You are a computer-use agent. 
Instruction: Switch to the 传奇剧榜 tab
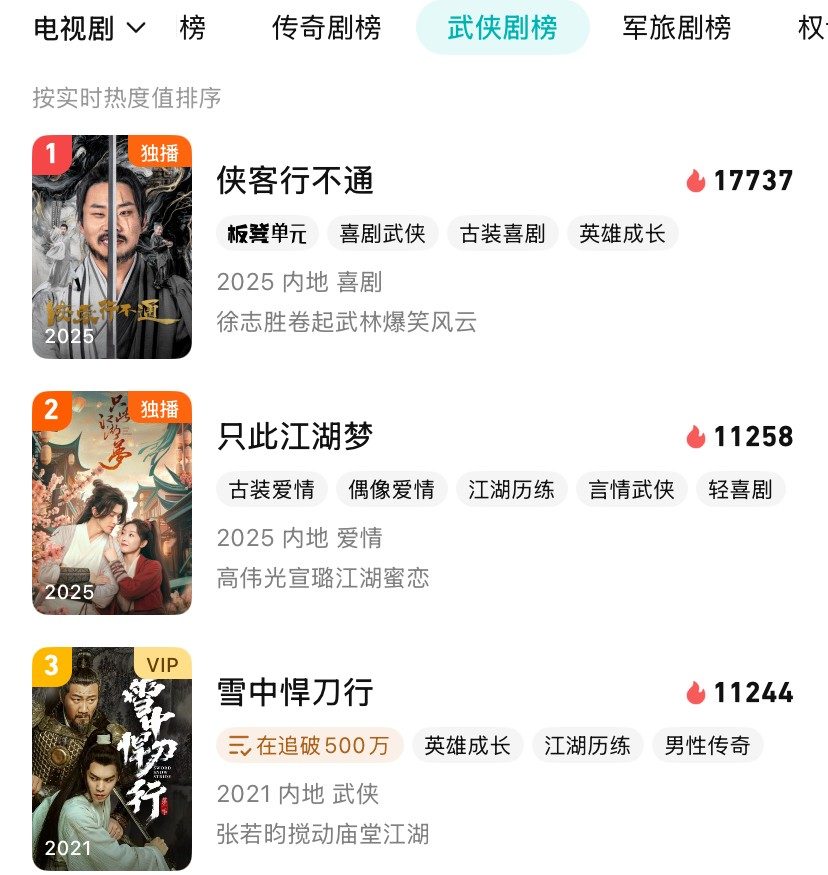(x=326, y=28)
